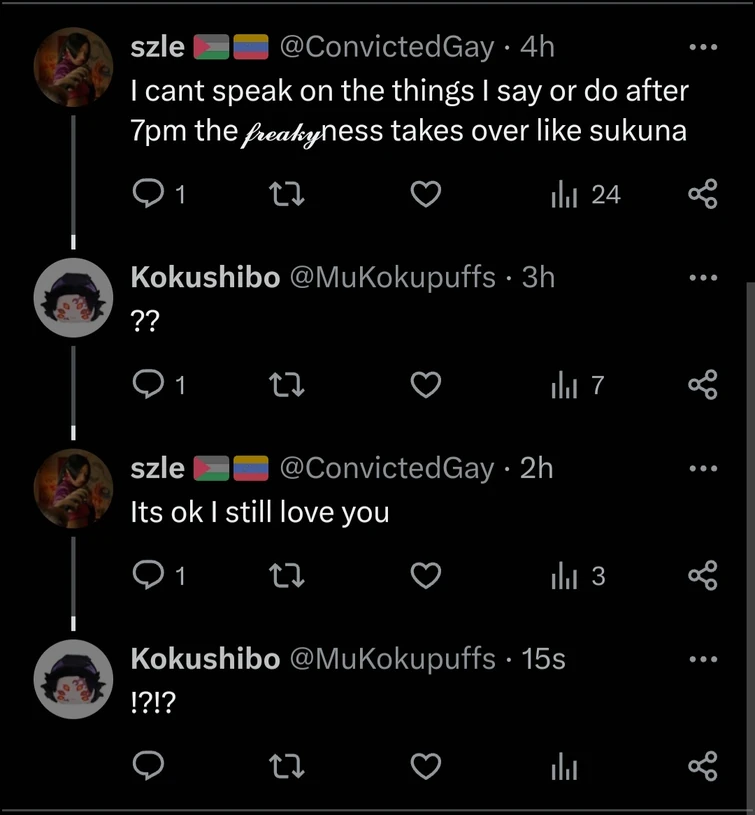Retweet Kokushibo's "??" reply
755x815 pixels.
point(287,384)
